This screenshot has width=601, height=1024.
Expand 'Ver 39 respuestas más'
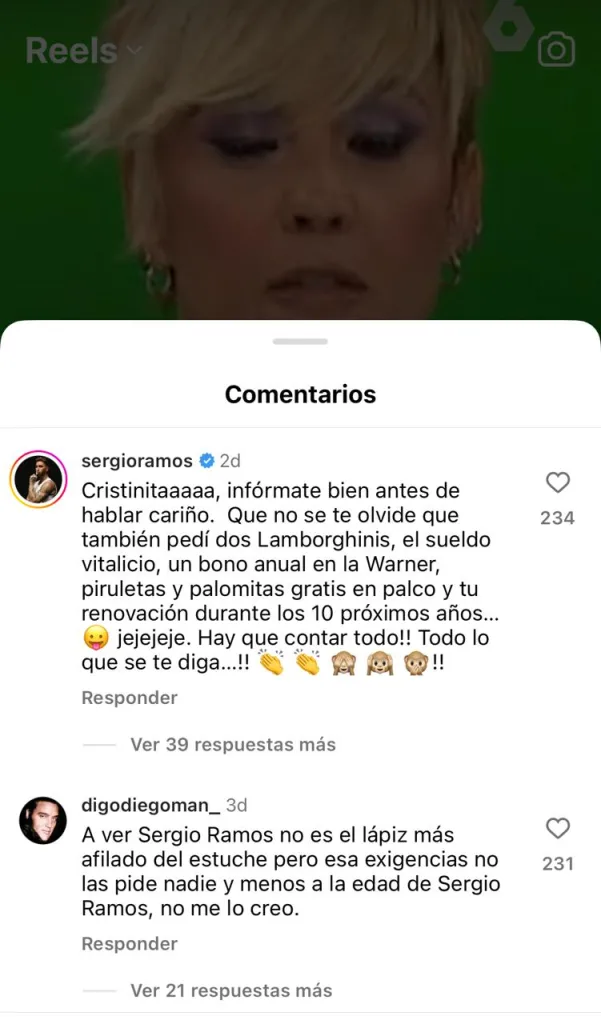[x=232, y=744]
